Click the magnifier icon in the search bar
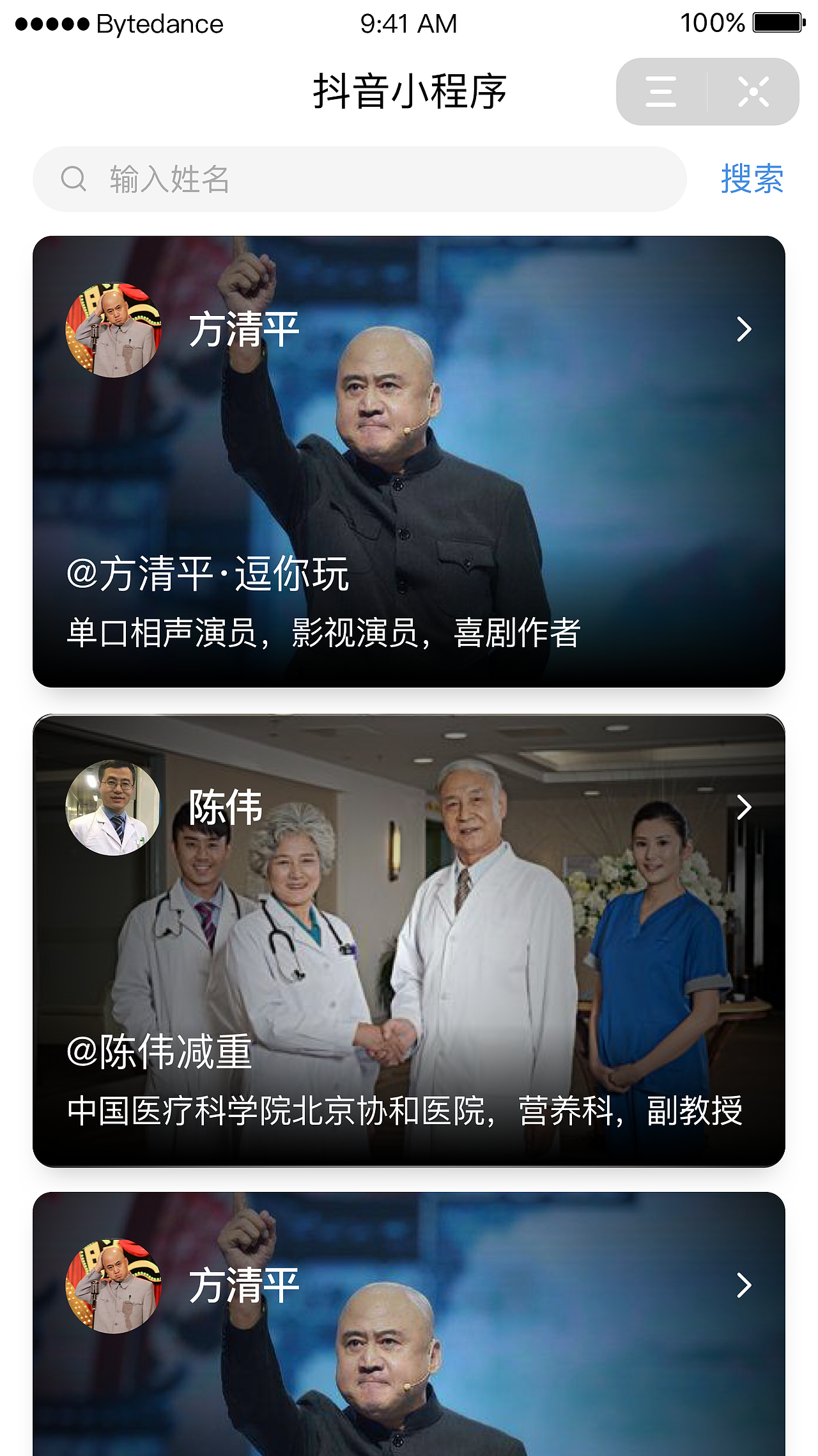 pos(72,179)
